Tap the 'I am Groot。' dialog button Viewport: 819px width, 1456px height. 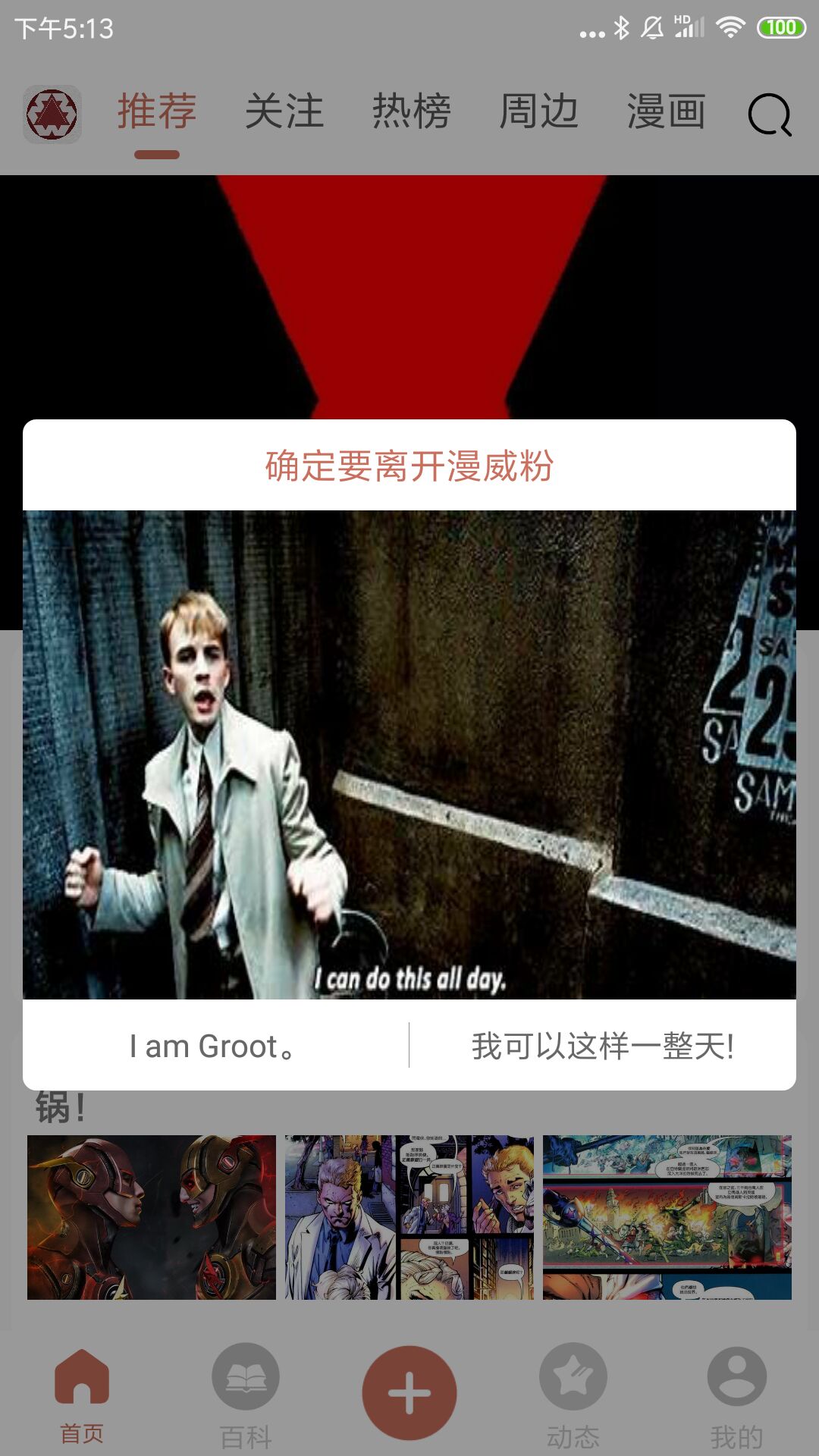(x=215, y=1046)
